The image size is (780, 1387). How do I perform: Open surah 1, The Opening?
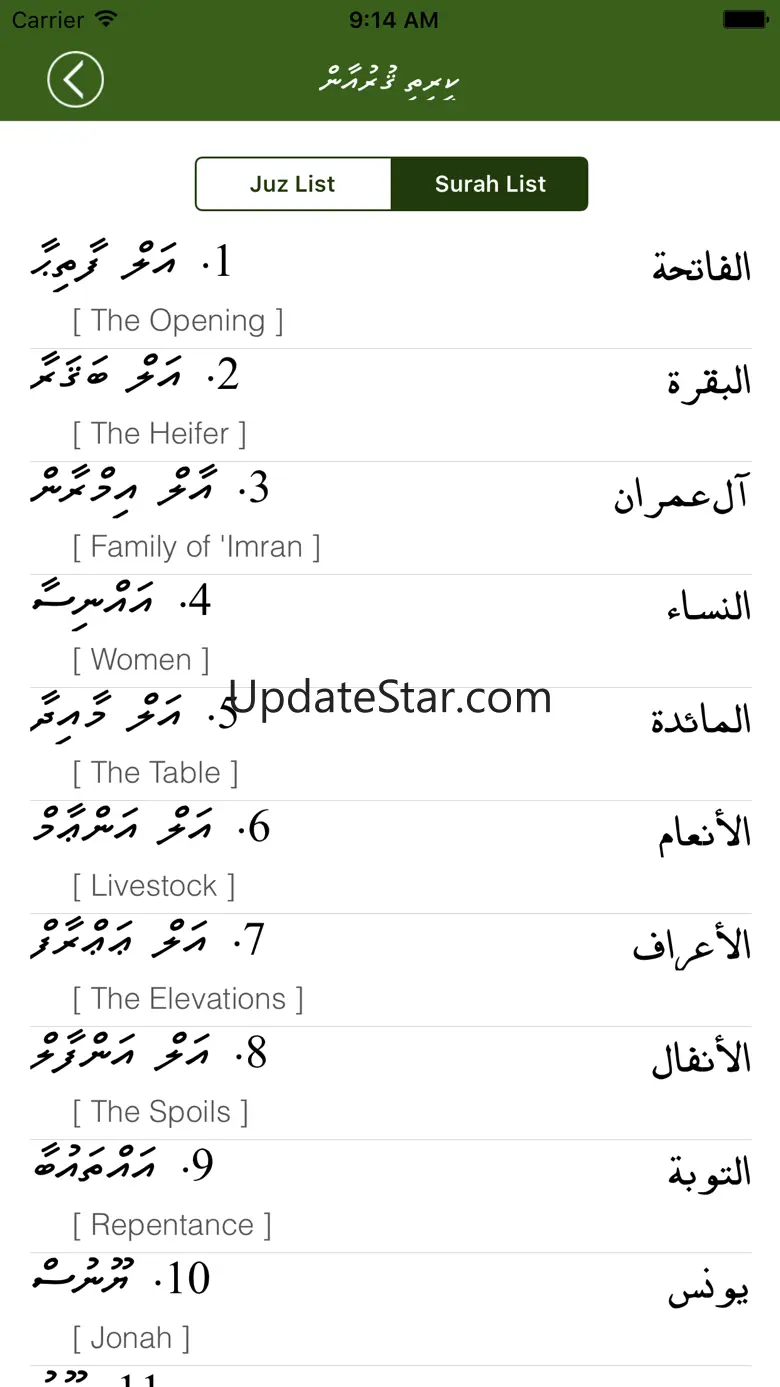tap(390, 291)
